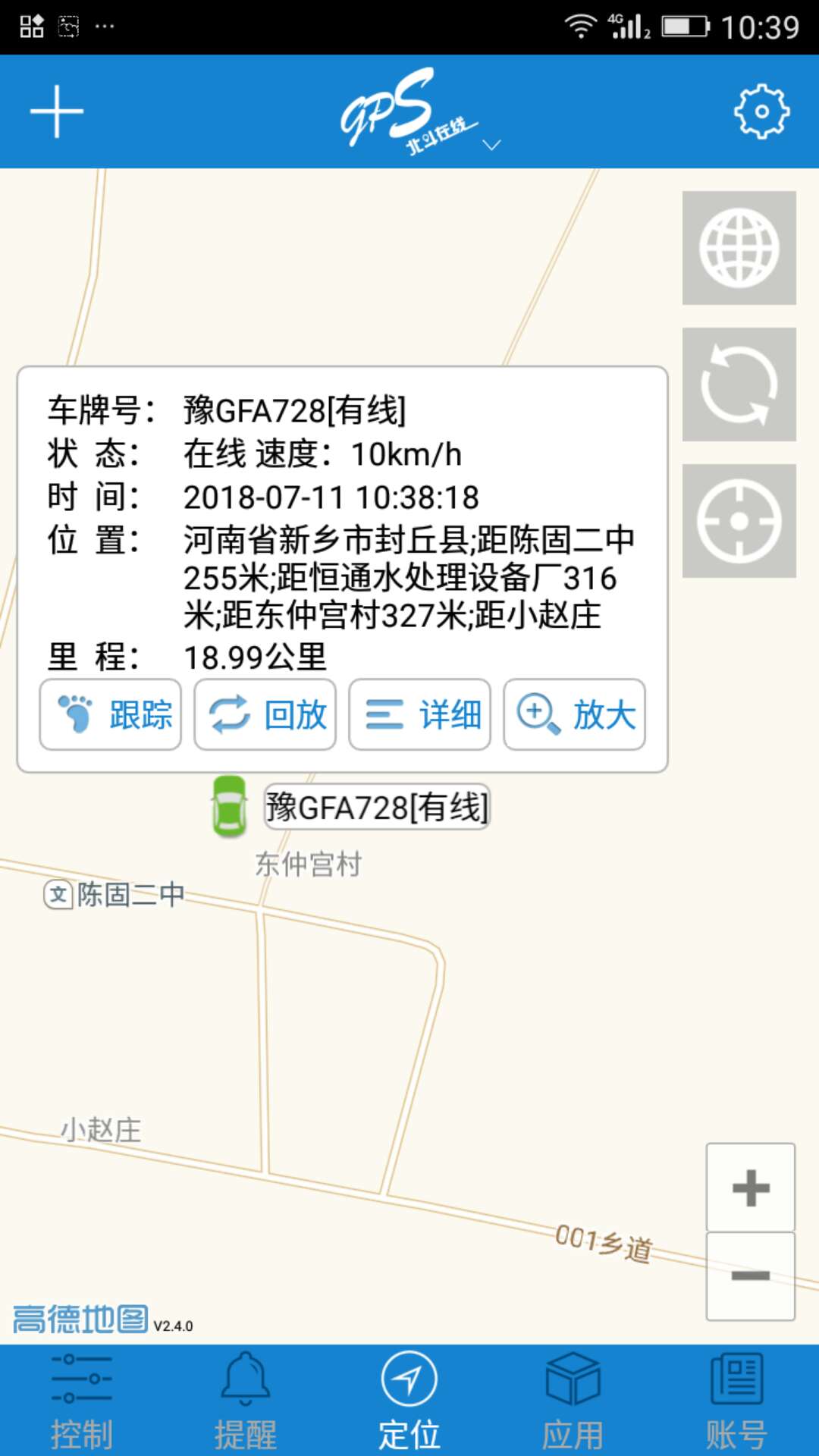Image resolution: width=819 pixels, height=1456 pixels.
Task: Refresh the vehicle location
Action: click(739, 384)
